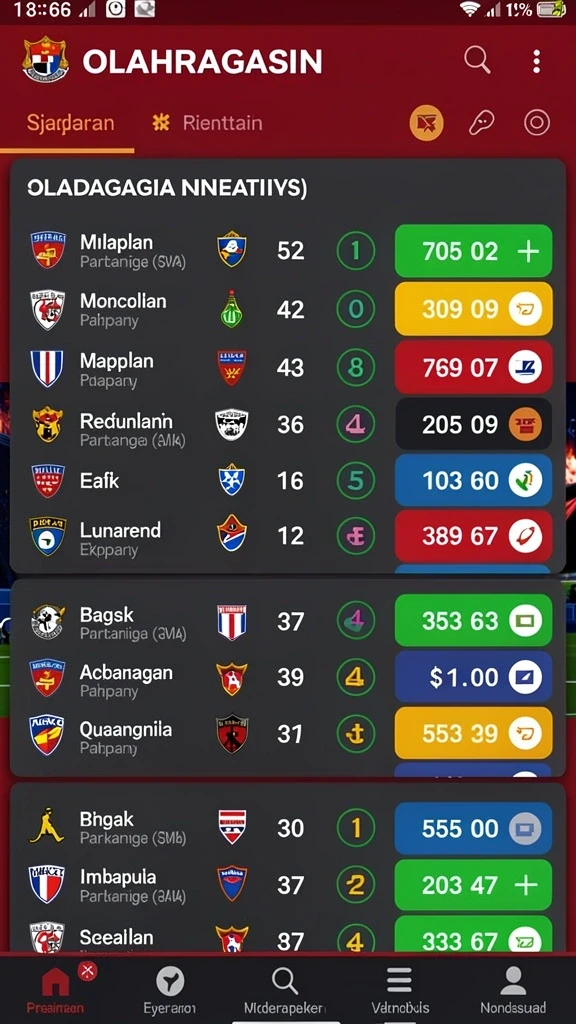Switch to the Rienttain tab
576x1024 pixels.
[207, 123]
